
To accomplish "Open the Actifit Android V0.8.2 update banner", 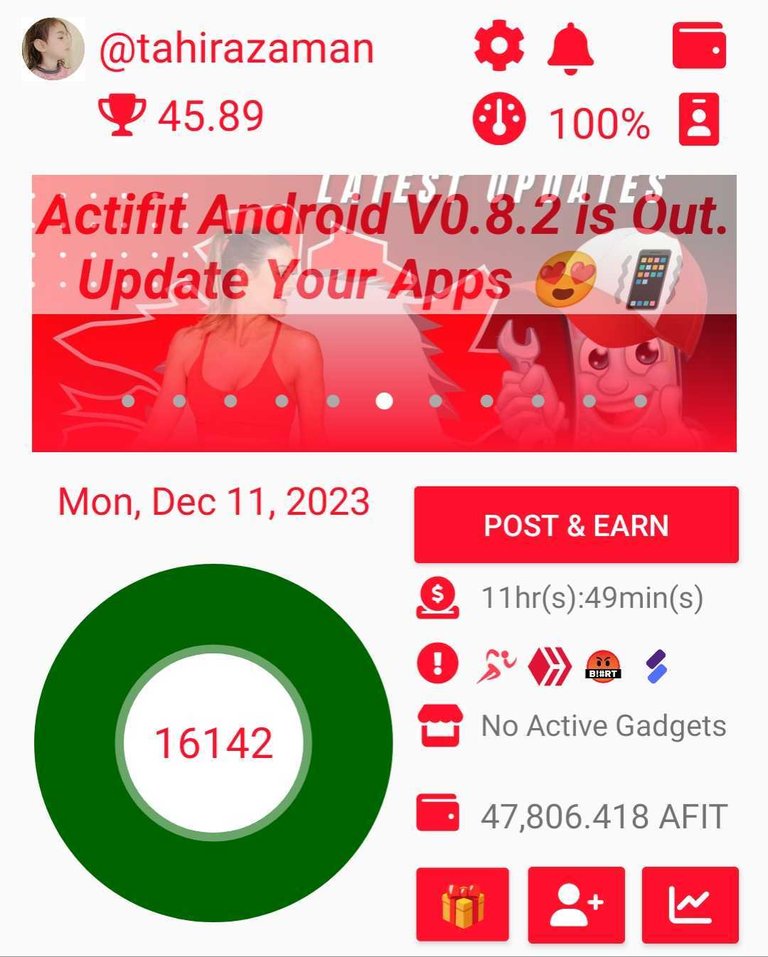I will point(384,313).
